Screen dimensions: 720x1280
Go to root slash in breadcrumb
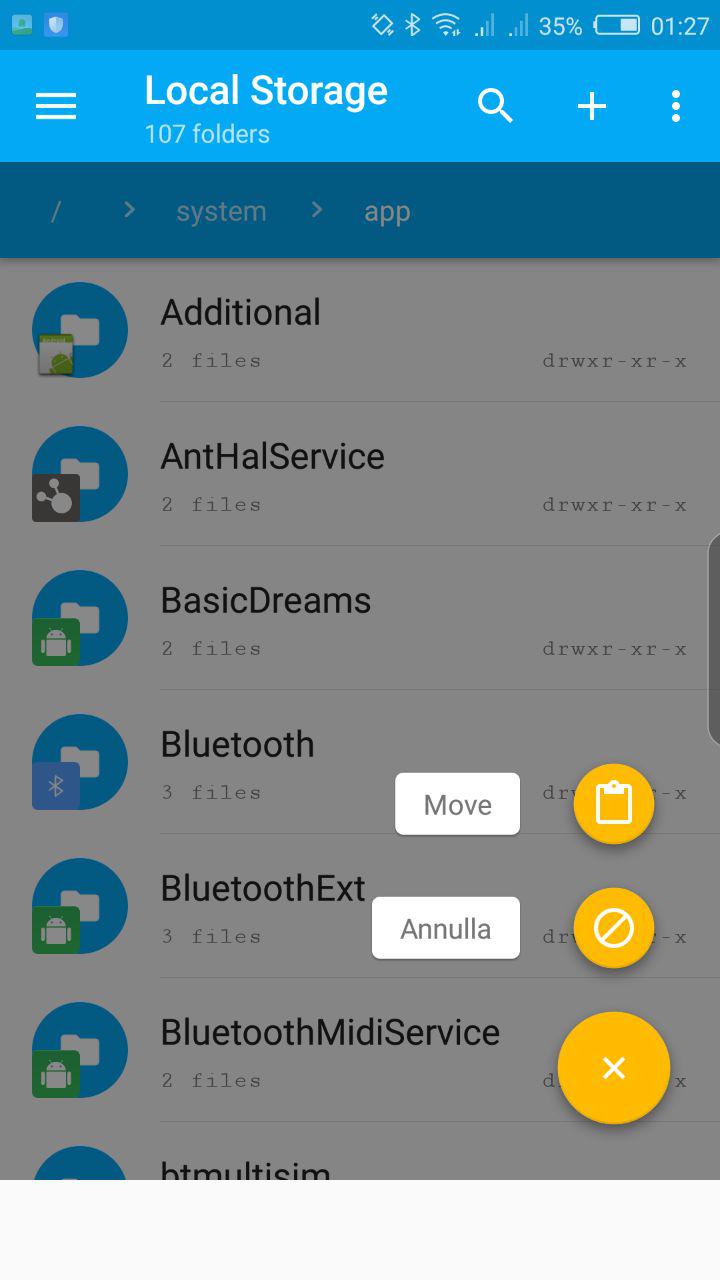coord(56,211)
